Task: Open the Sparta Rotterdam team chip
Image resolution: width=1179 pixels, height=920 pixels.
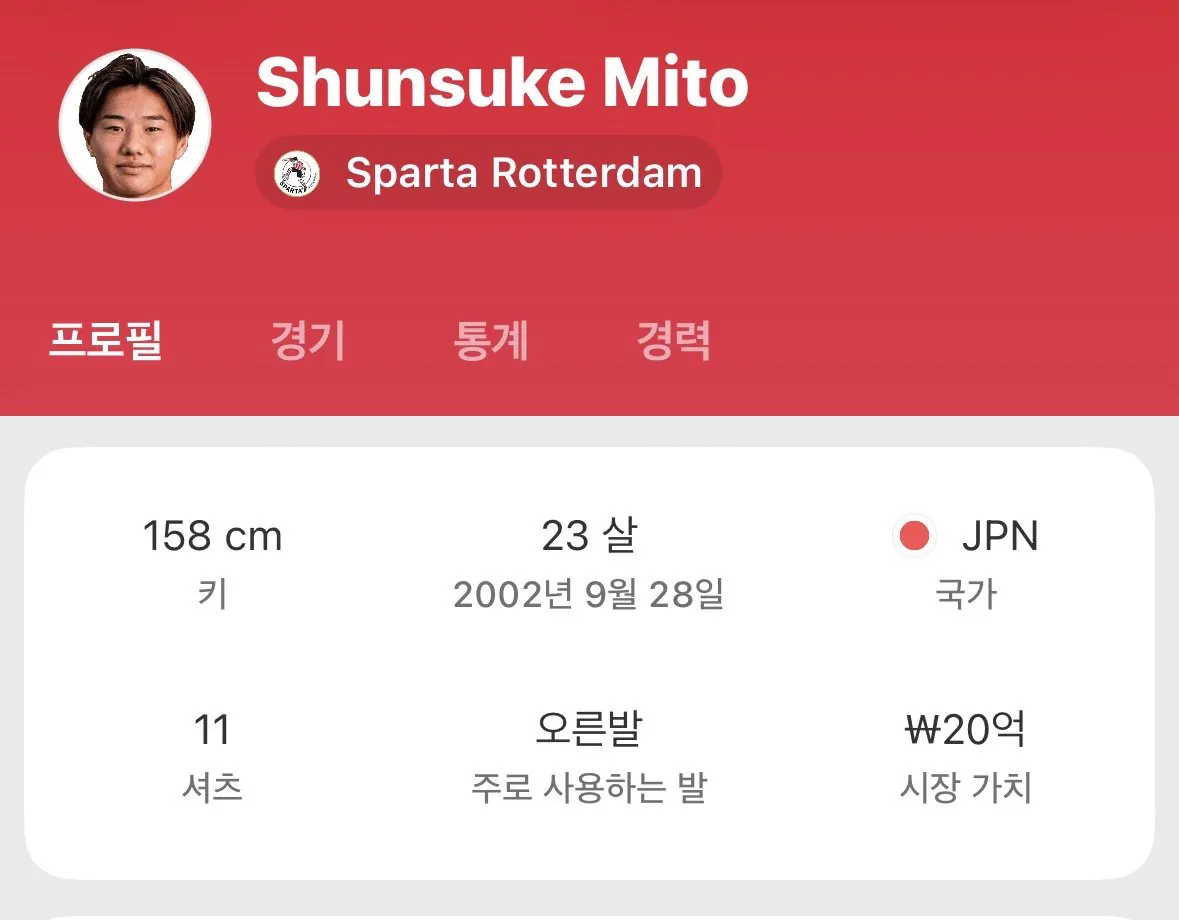Action: click(488, 173)
